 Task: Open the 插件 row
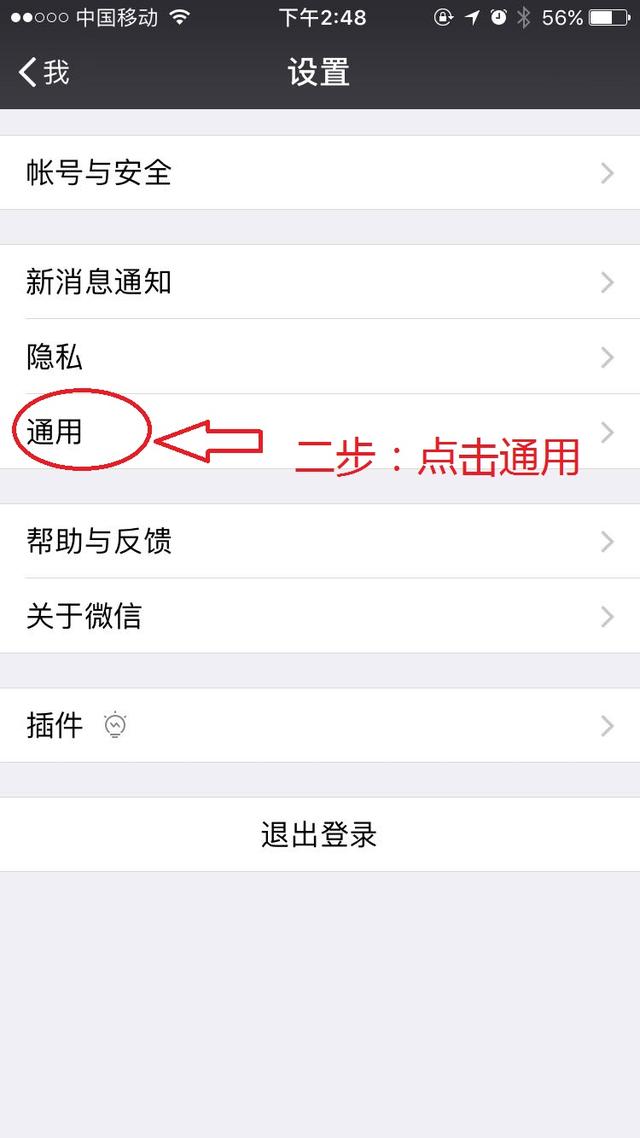tap(320, 725)
